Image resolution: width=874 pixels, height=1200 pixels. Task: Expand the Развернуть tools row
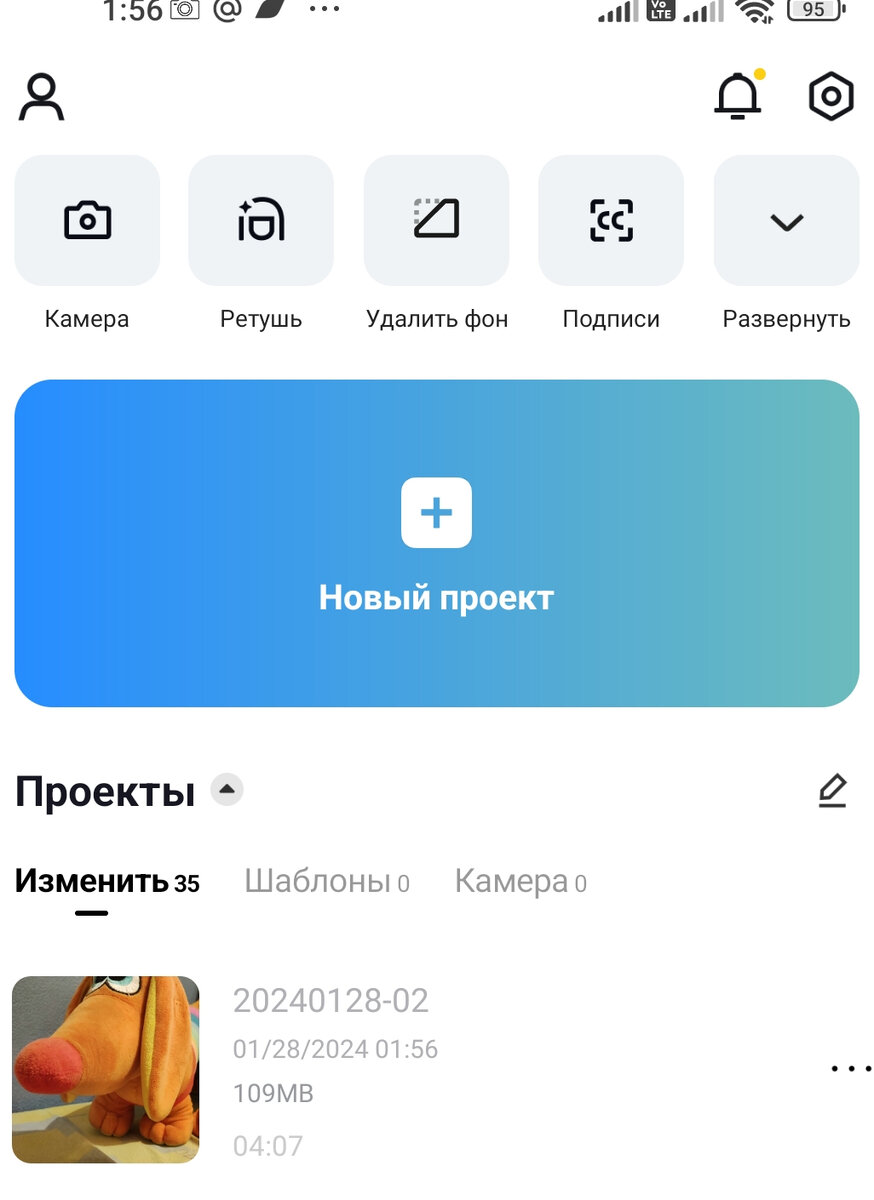pyautogui.click(x=786, y=220)
